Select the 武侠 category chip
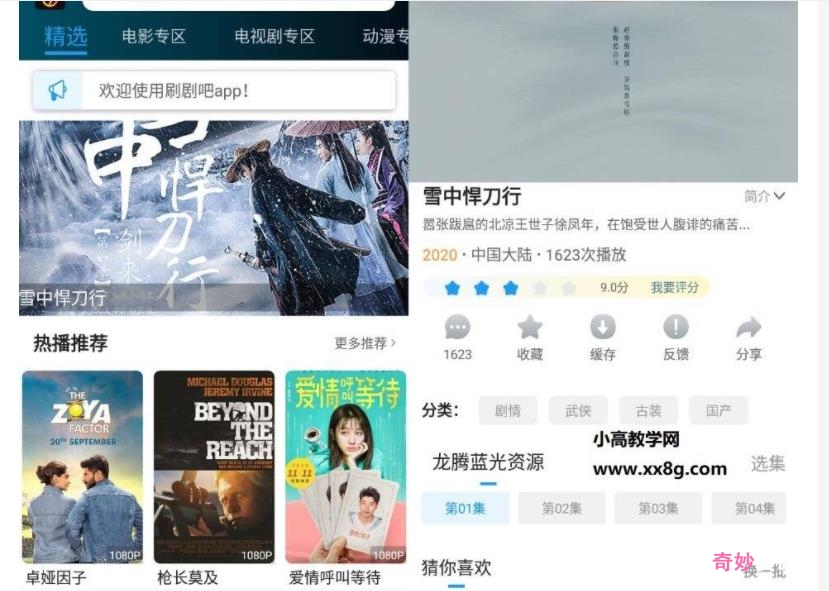This screenshot has width=829, height=591. (578, 410)
